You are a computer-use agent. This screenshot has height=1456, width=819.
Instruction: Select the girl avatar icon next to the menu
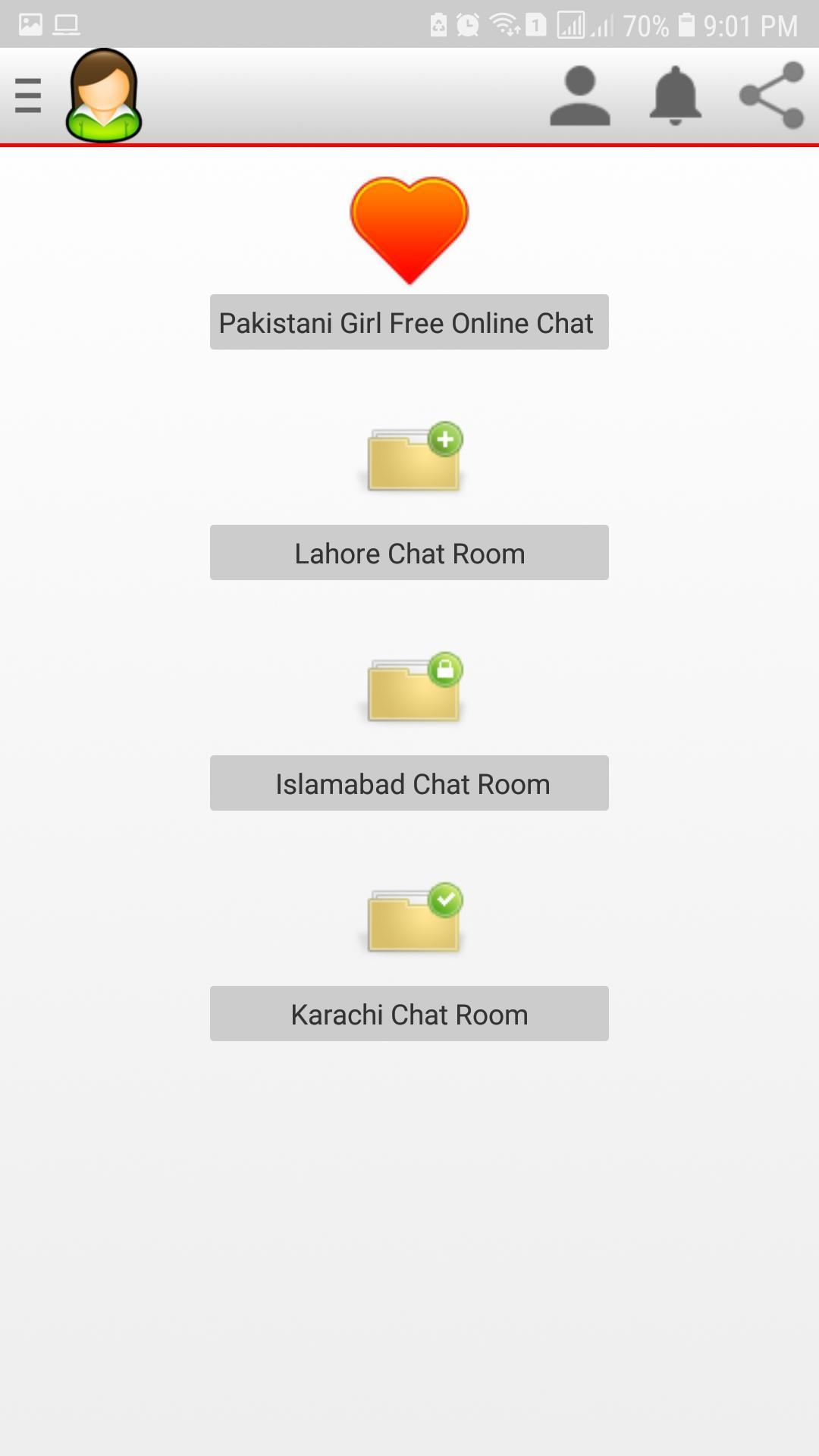(105, 95)
